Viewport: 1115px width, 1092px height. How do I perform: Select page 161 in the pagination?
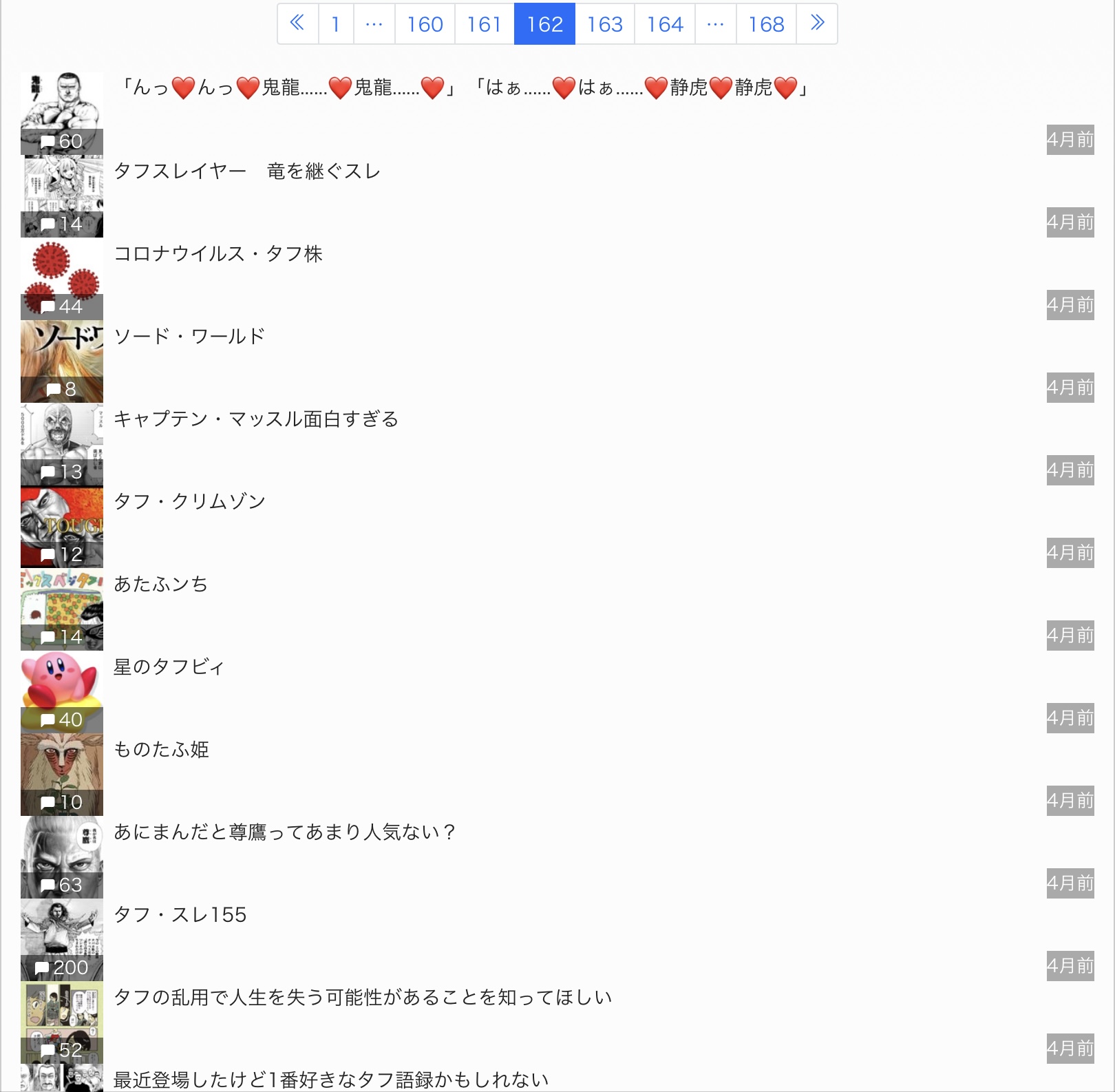point(484,24)
